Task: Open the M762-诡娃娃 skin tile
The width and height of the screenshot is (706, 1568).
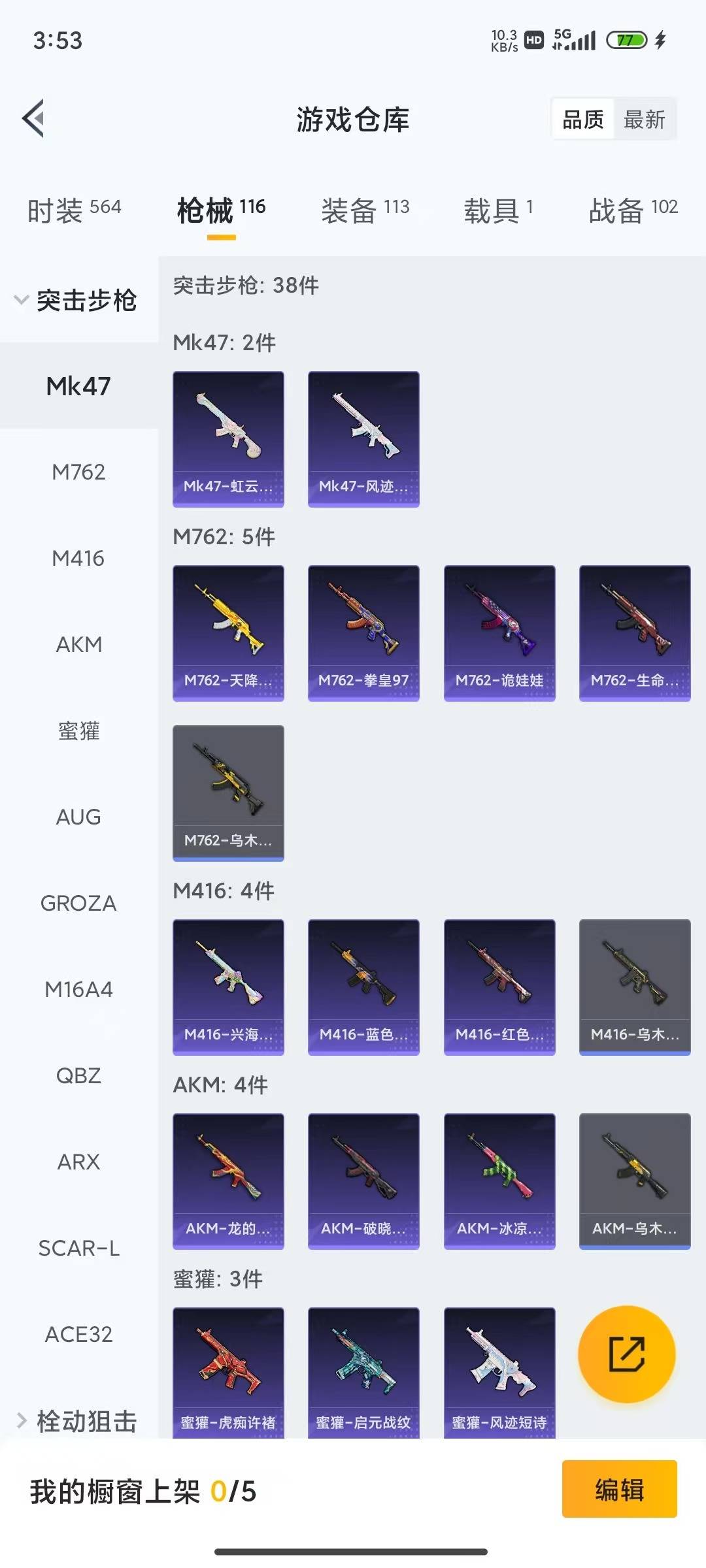Action: coord(499,632)
